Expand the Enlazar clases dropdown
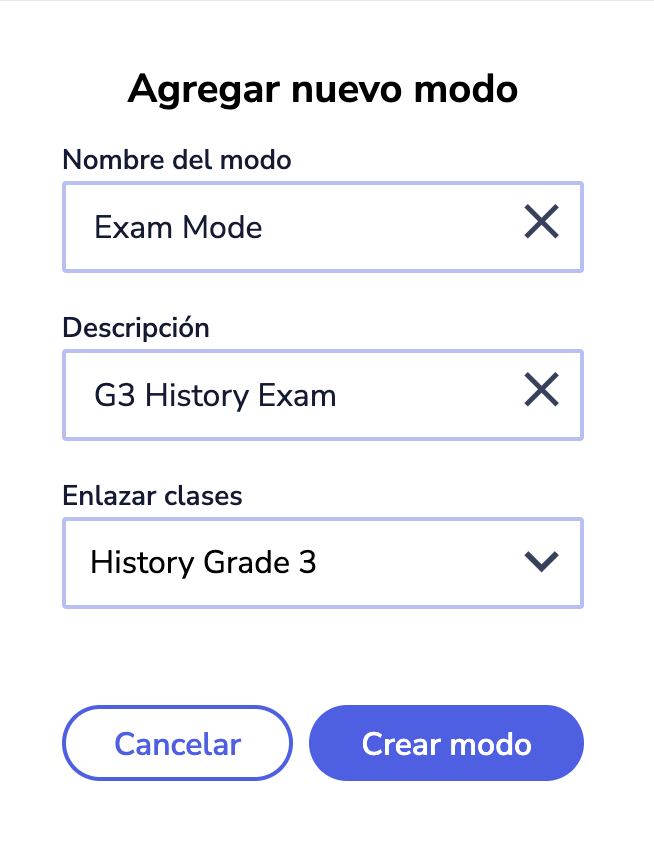 540,562
